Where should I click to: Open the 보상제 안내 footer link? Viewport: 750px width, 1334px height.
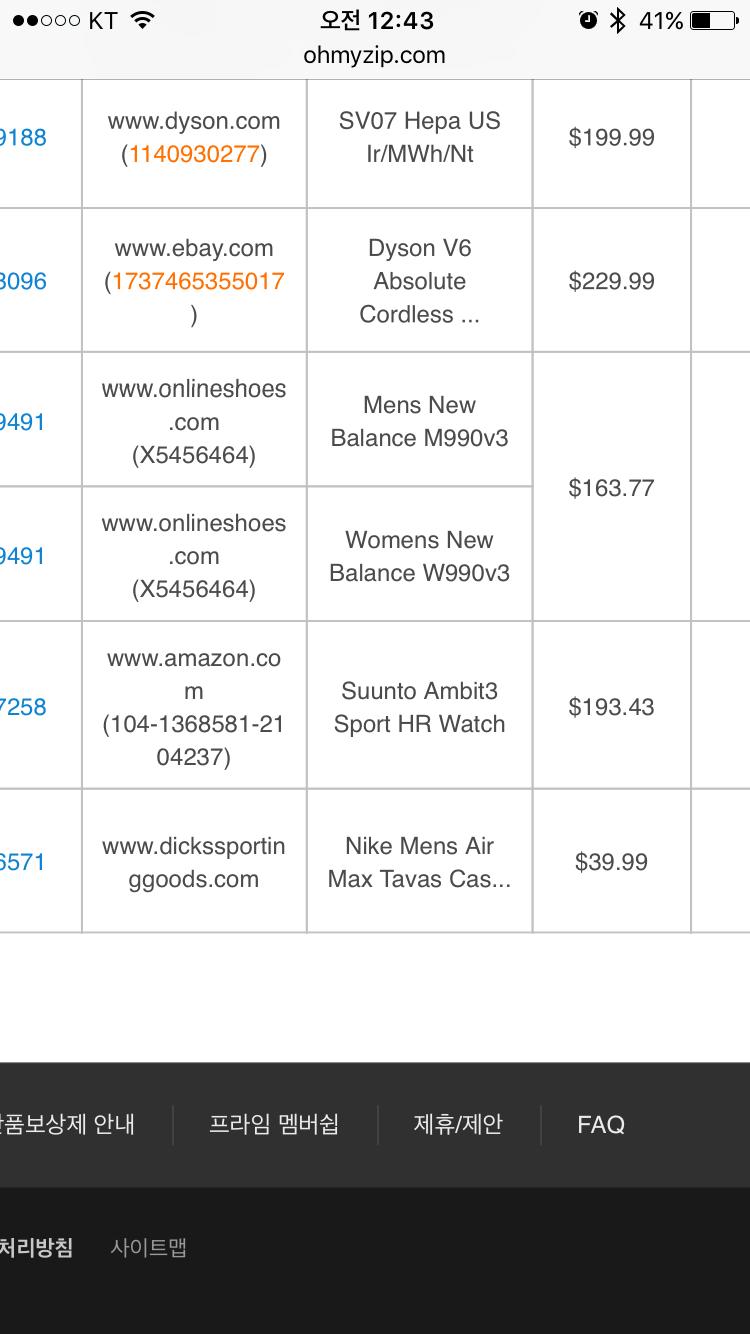67,1124
